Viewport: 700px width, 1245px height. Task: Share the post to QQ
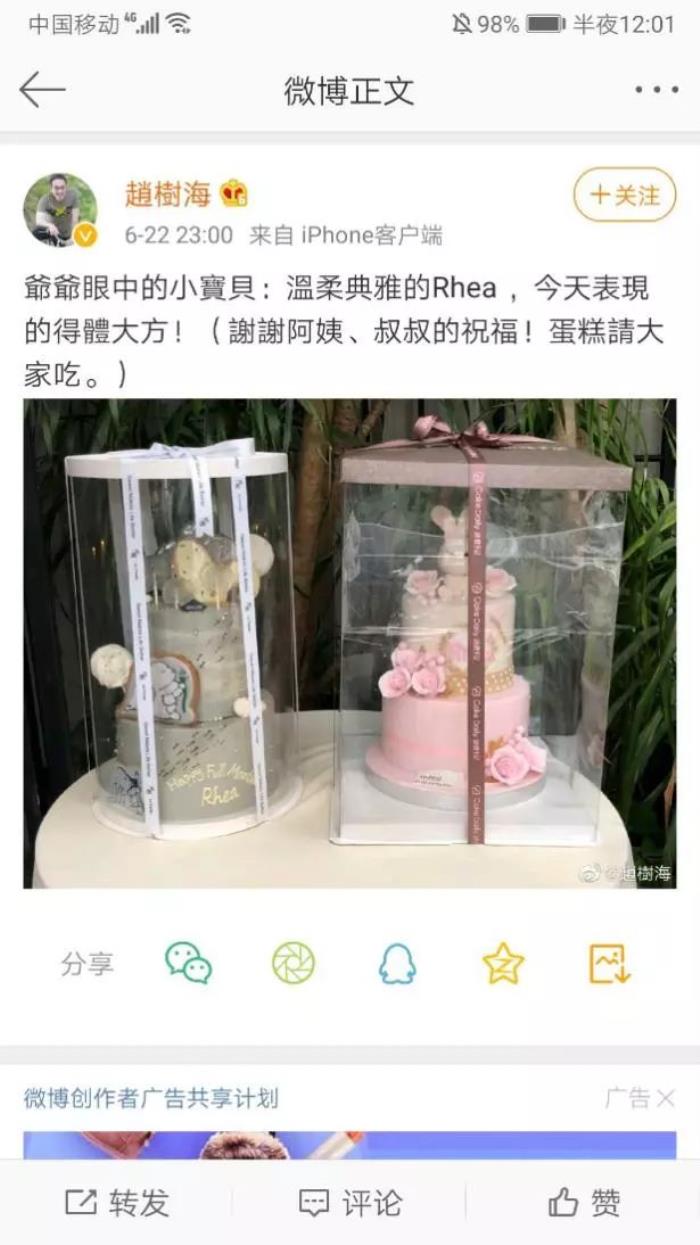click(397, 963)
